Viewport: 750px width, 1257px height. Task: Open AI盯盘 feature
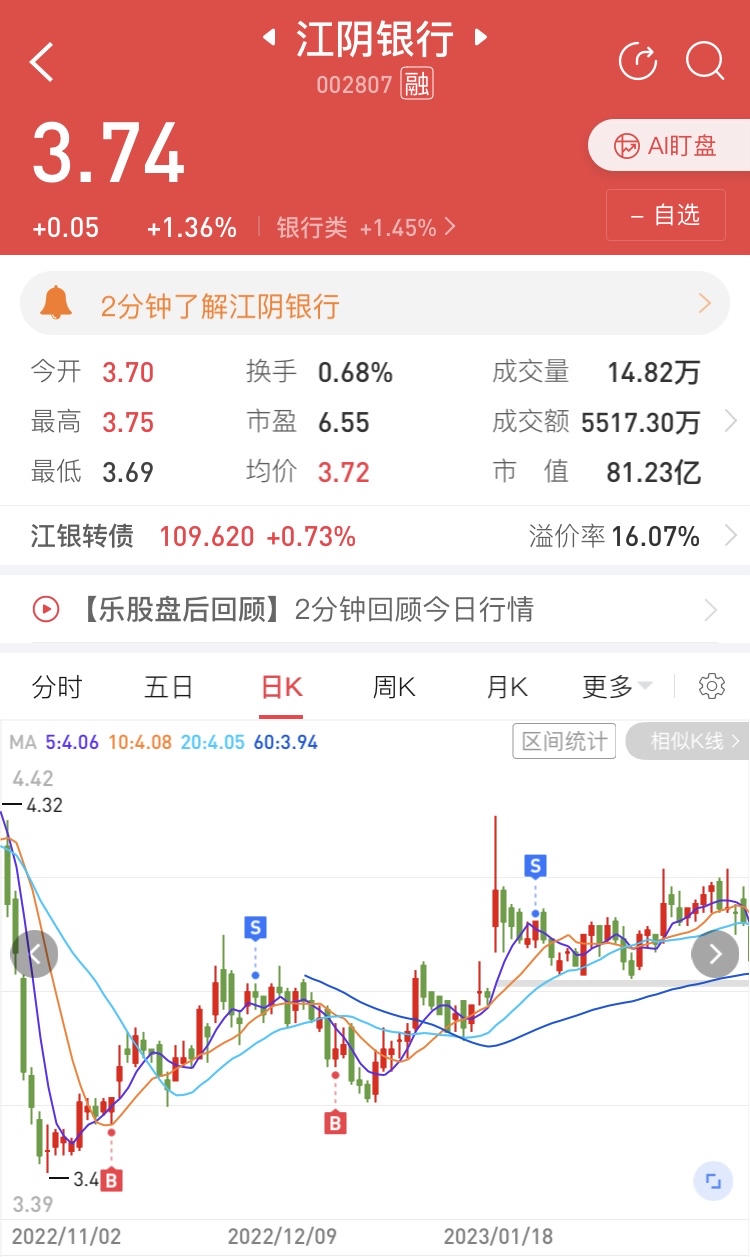pyautogui.click(x=668, y=146)
